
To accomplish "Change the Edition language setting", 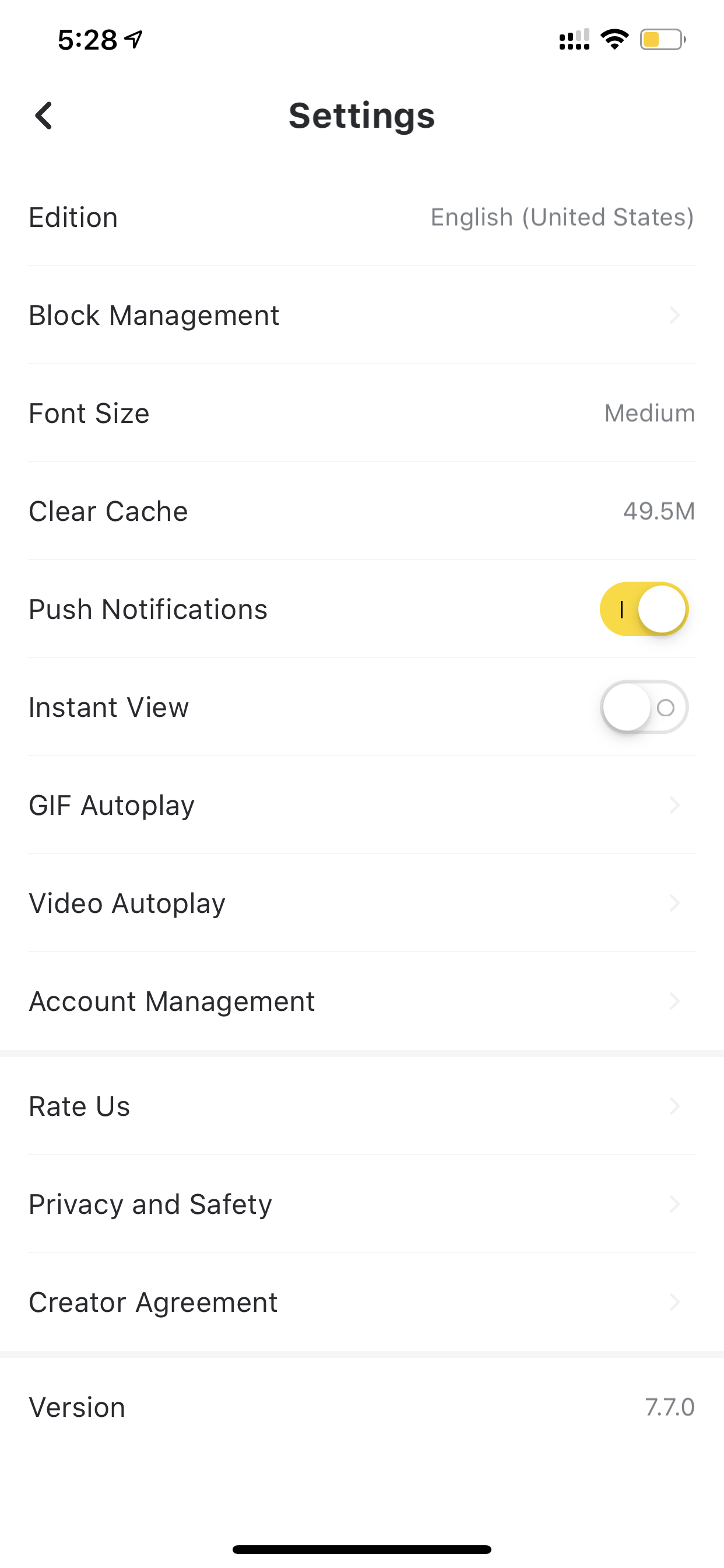I will coord(362,218).
